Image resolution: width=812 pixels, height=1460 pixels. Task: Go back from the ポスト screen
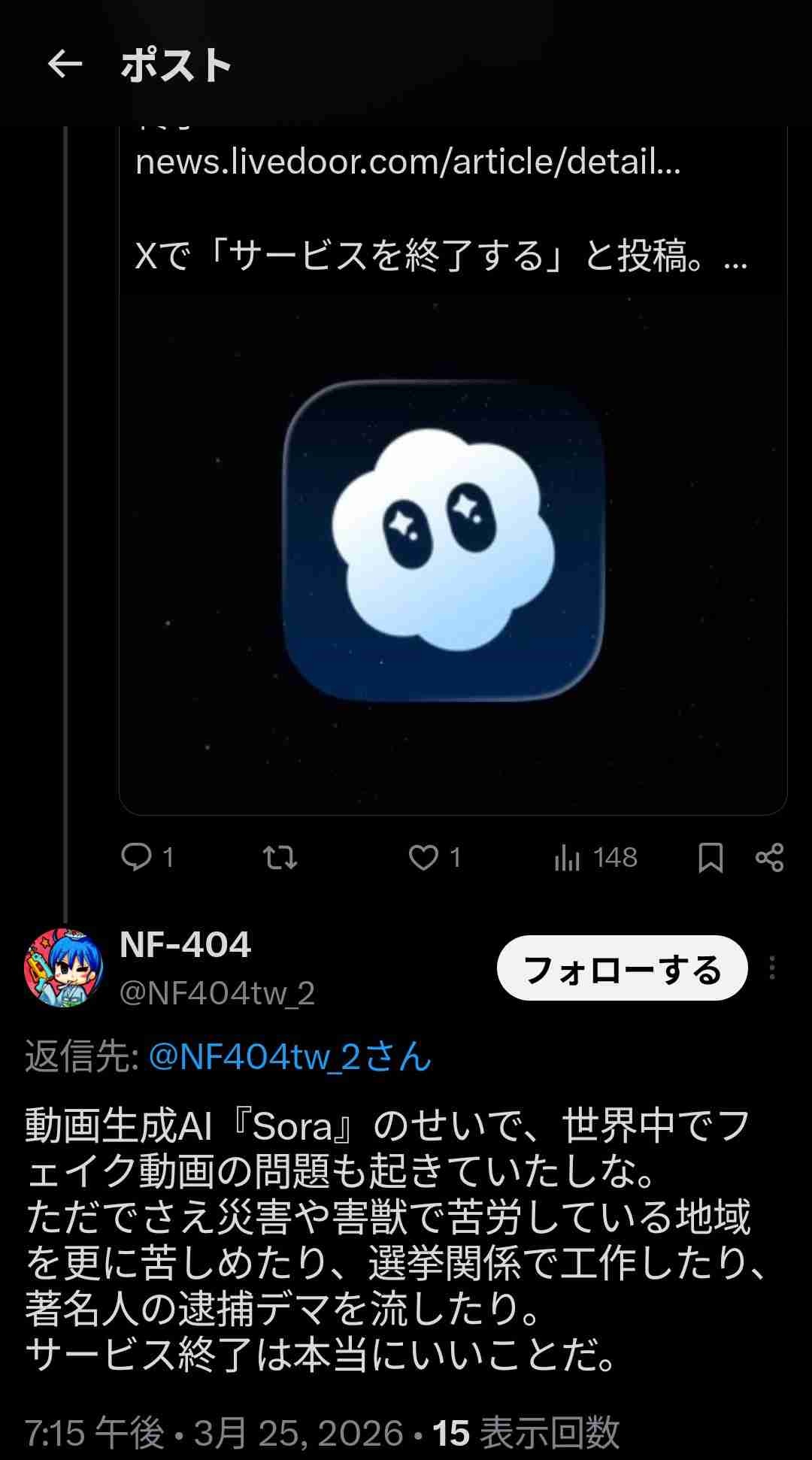coord(65,65)
